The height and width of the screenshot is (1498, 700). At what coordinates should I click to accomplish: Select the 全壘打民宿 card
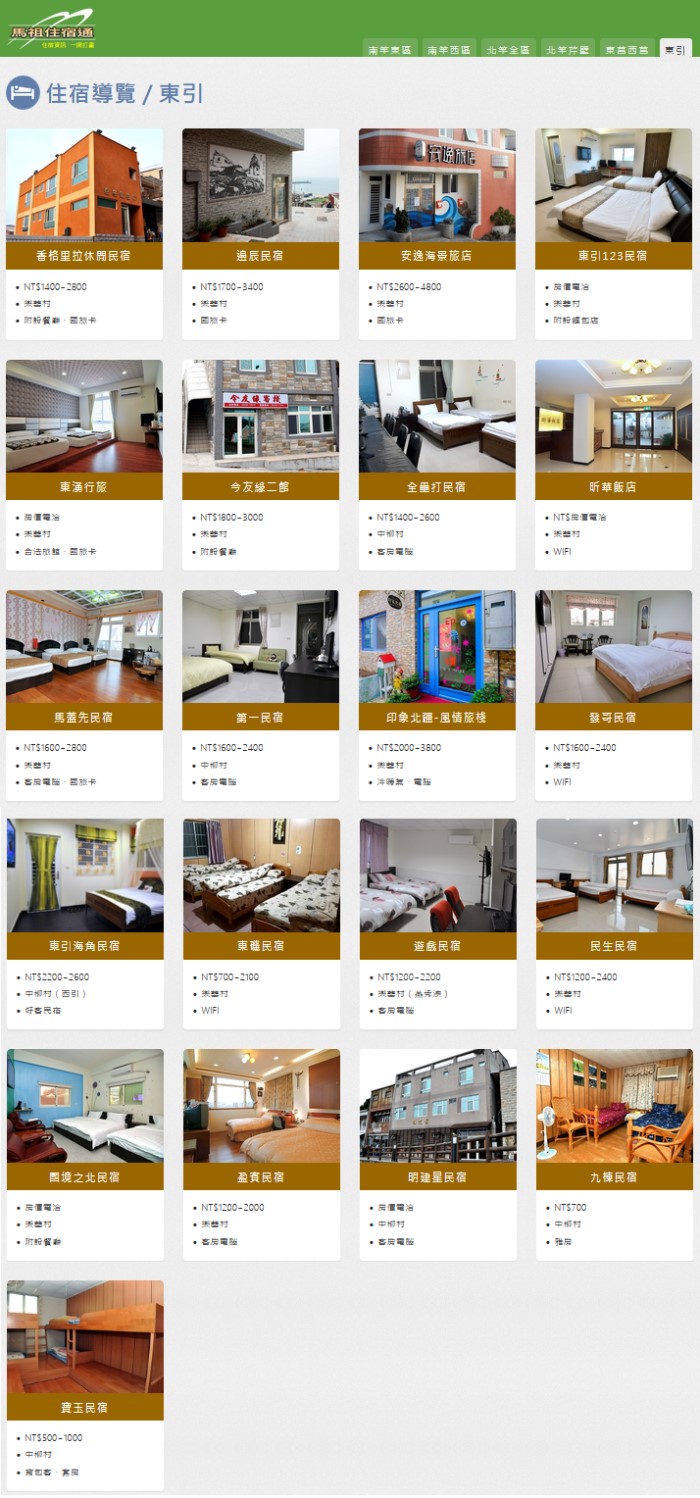[x=437, y=486]
